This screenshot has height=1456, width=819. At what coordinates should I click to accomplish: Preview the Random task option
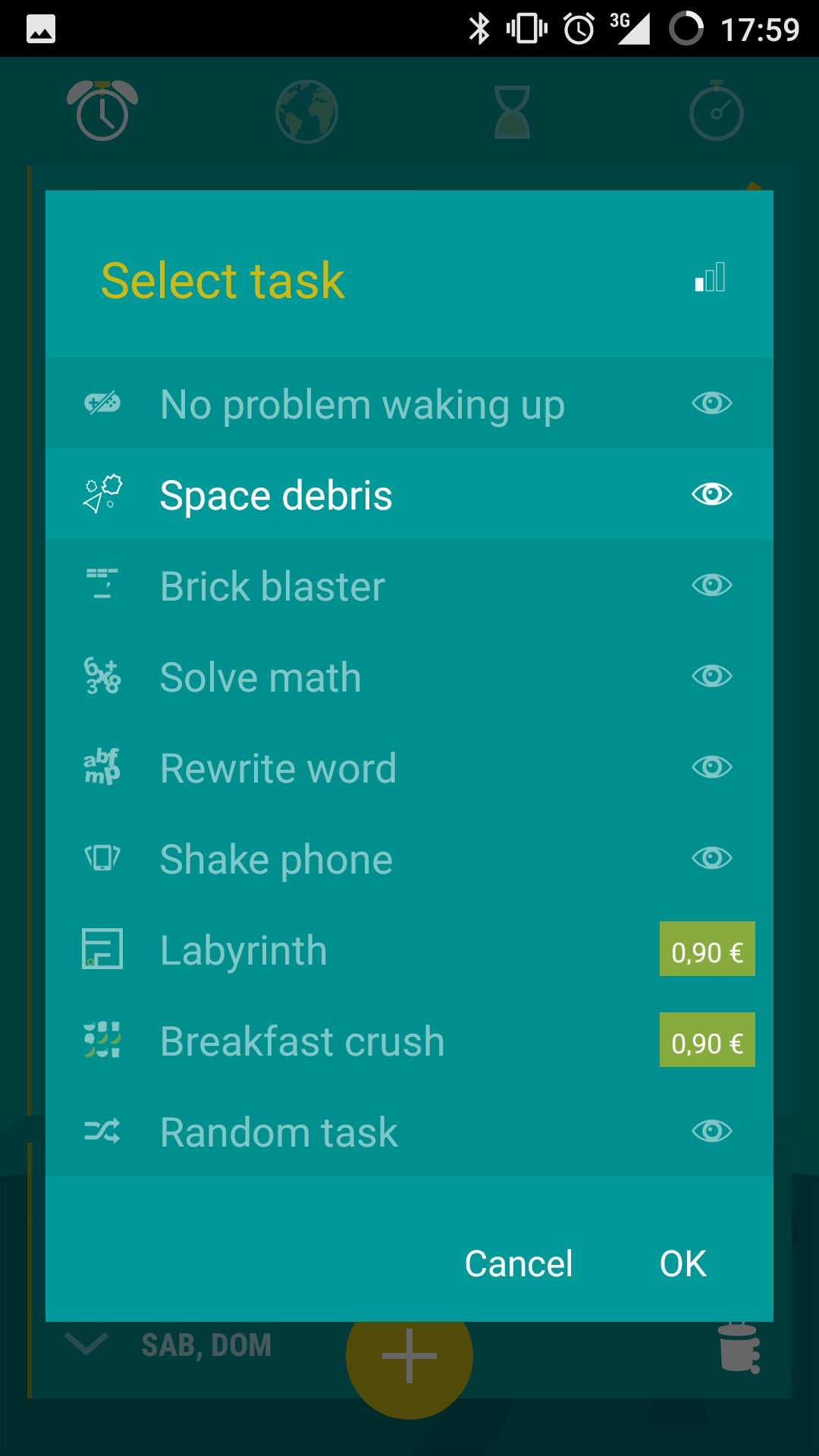(x=711, y=1131)
